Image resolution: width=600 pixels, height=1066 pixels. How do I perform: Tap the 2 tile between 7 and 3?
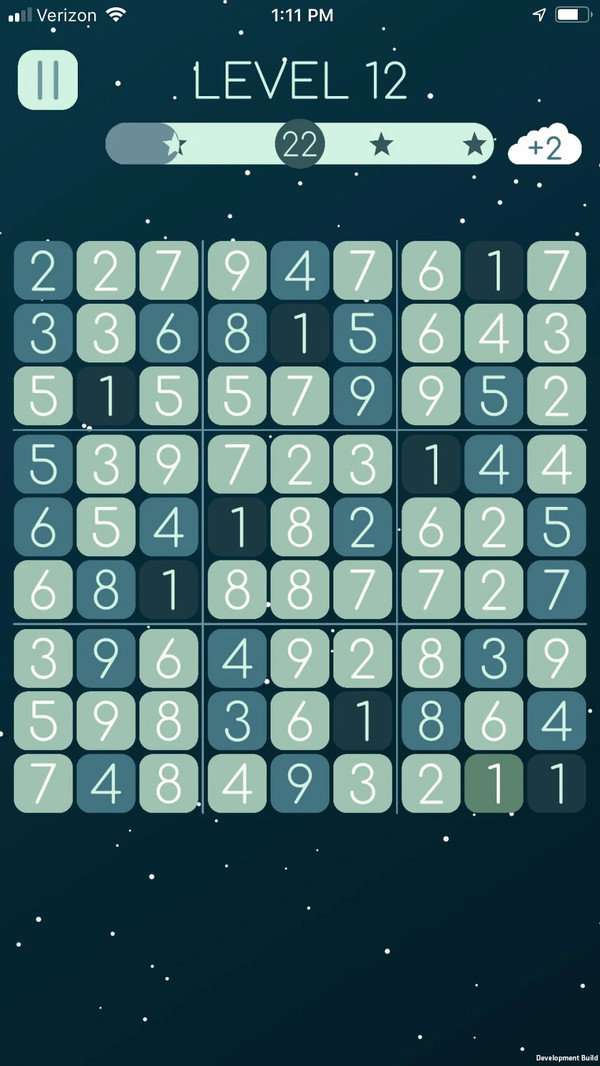[300, 465]
